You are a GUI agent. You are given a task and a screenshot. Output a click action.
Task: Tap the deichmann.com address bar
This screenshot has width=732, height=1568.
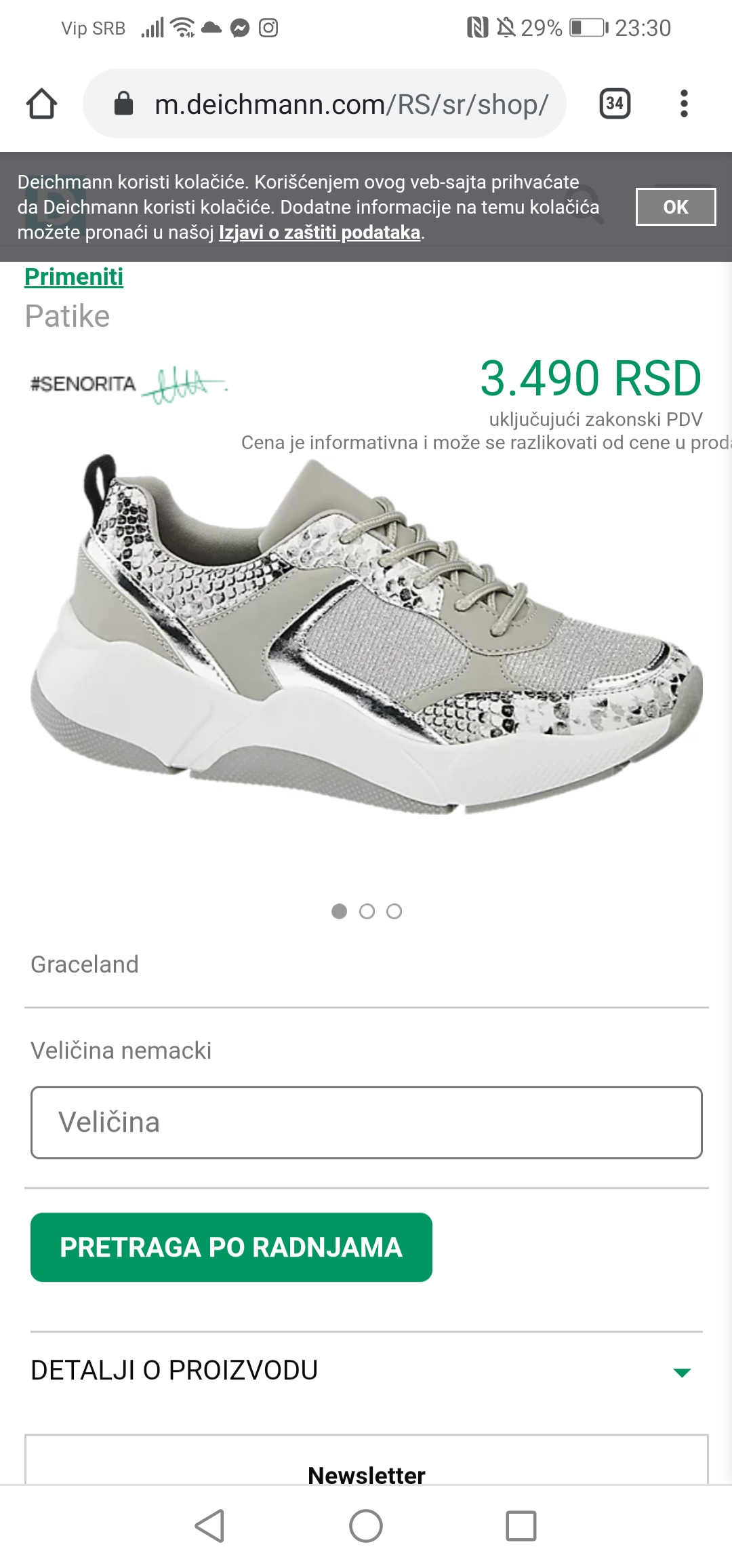[325, 104]
